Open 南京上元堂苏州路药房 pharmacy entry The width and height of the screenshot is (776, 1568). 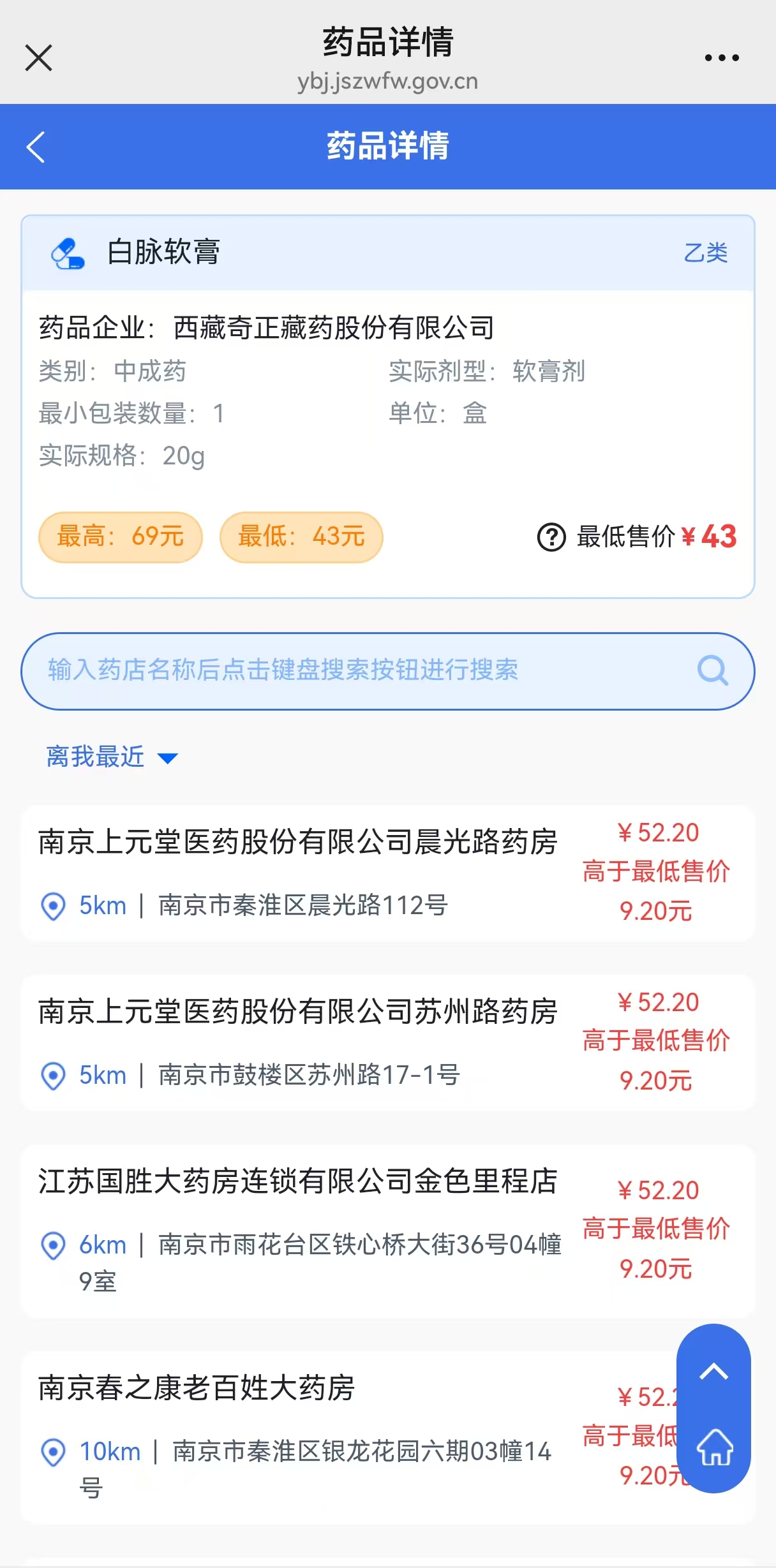point(387,1042)
